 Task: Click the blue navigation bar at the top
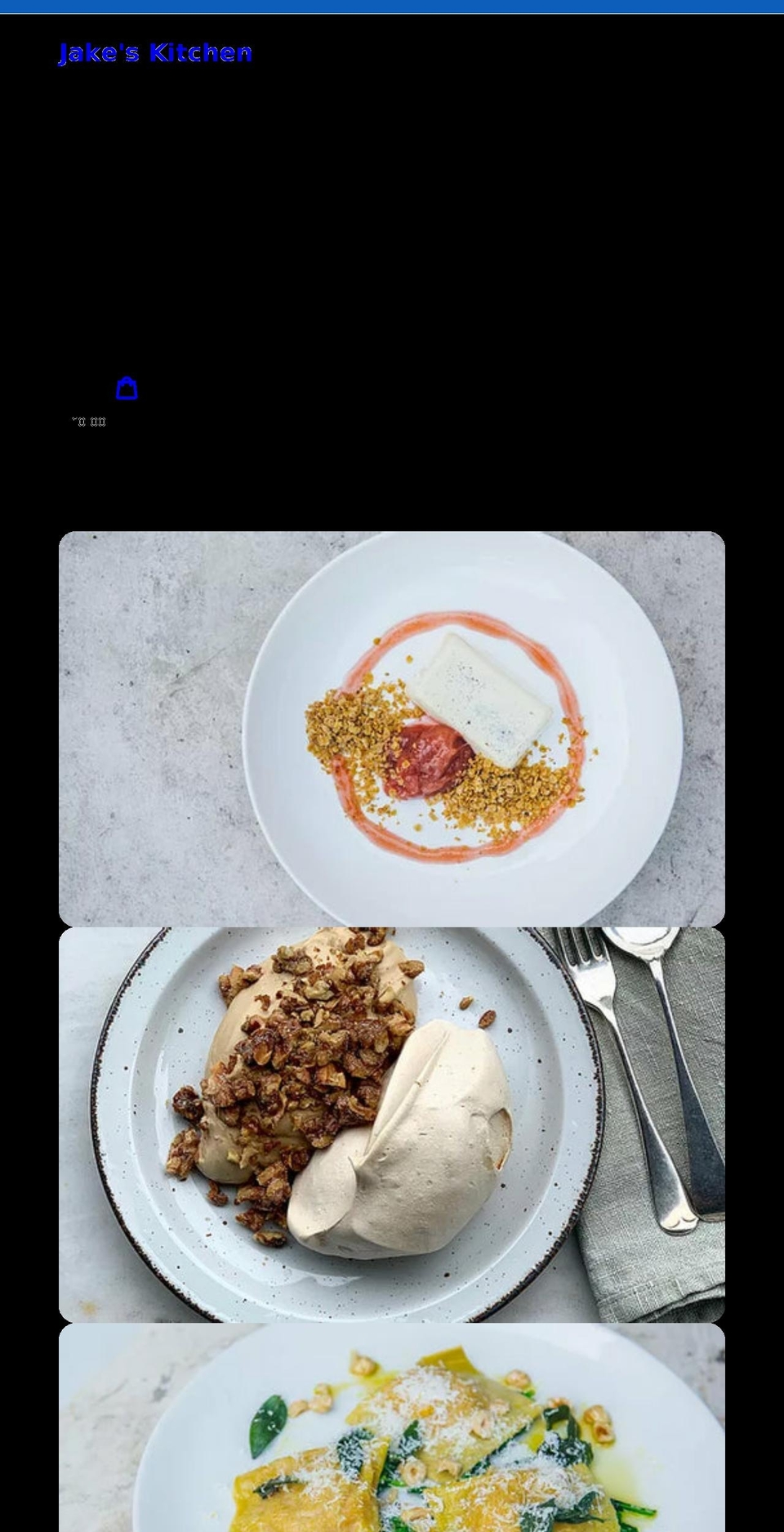392,7
